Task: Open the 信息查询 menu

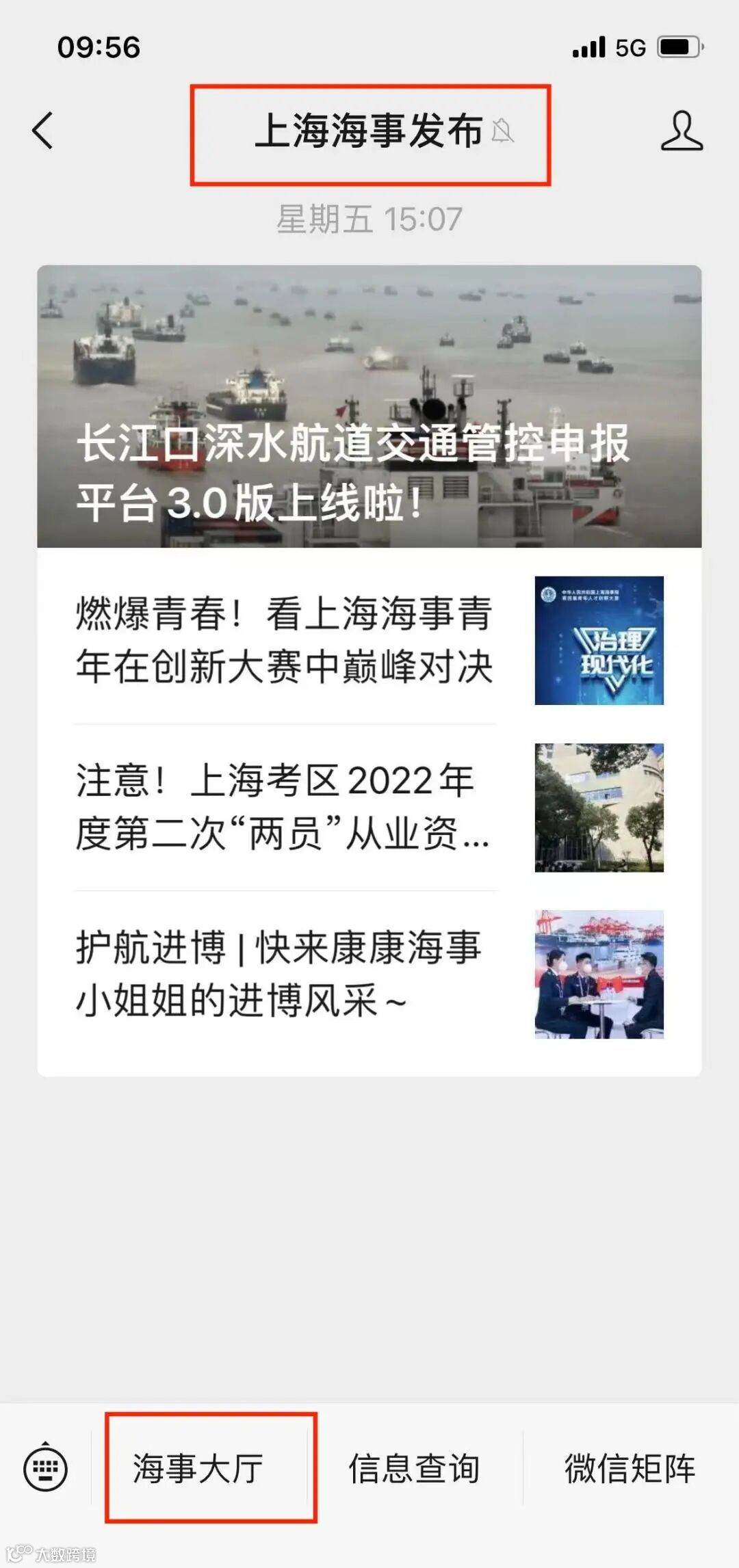Action: pos(414,1468)
